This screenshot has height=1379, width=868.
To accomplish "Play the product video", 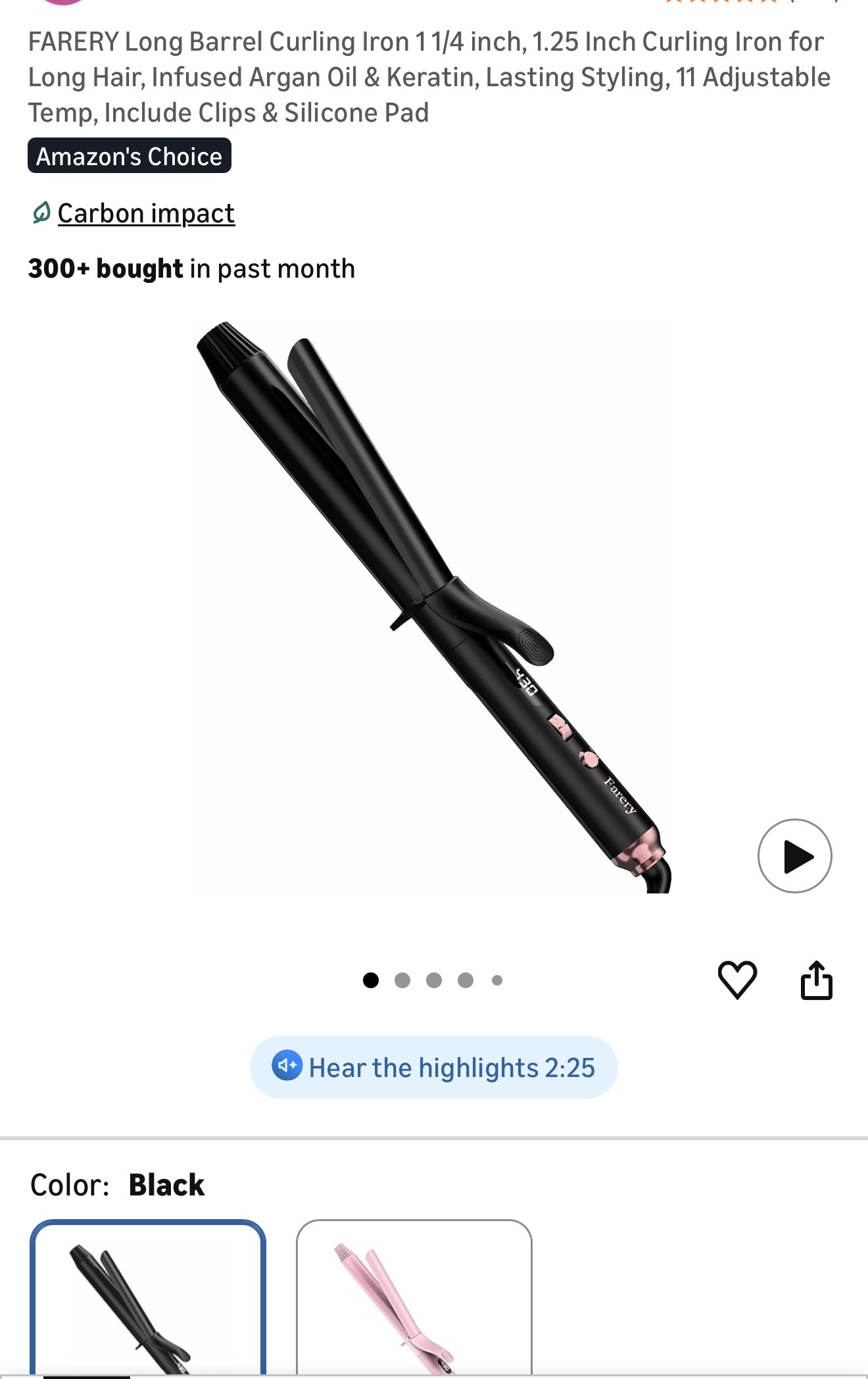I will click(794, 856).
